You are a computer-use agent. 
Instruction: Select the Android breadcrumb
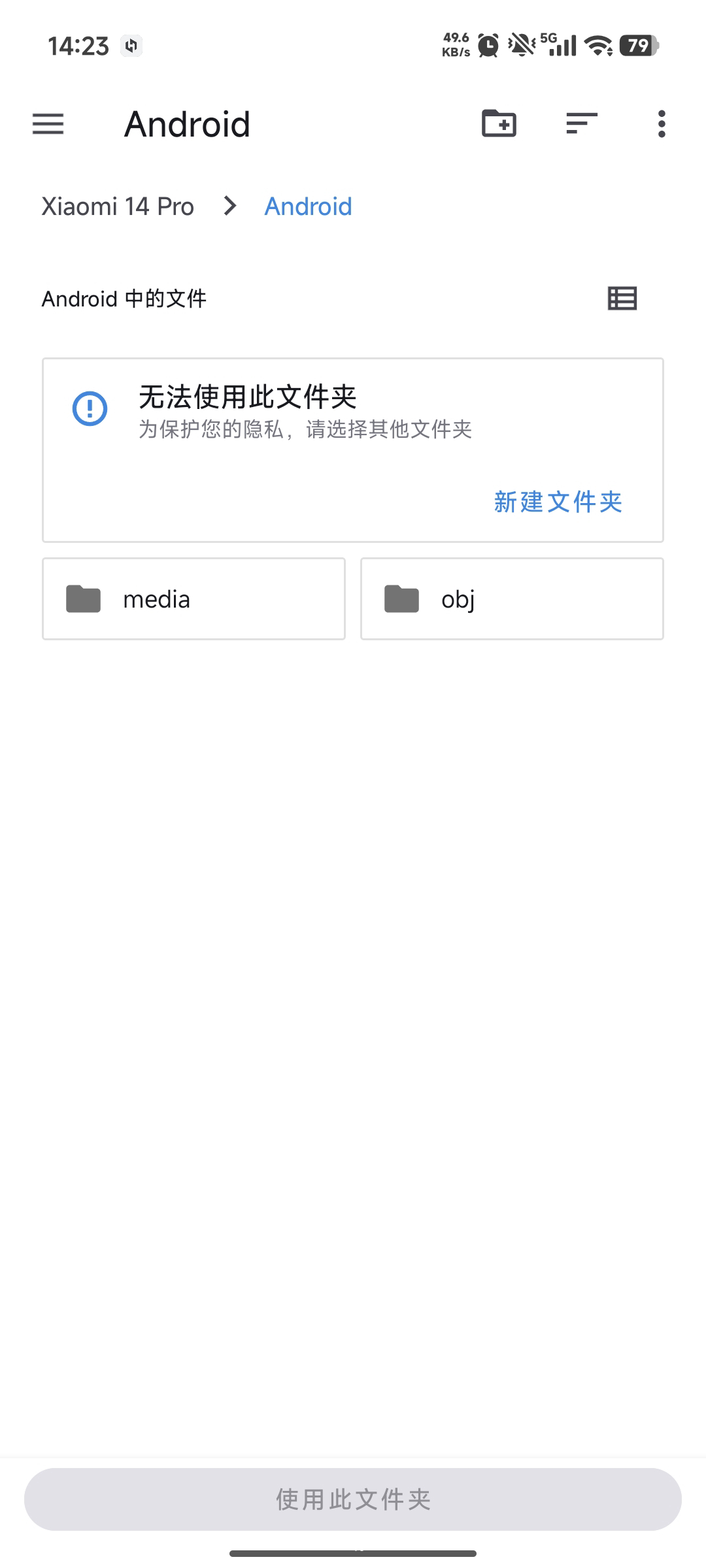pyautogui.click(x=308, y=206)
